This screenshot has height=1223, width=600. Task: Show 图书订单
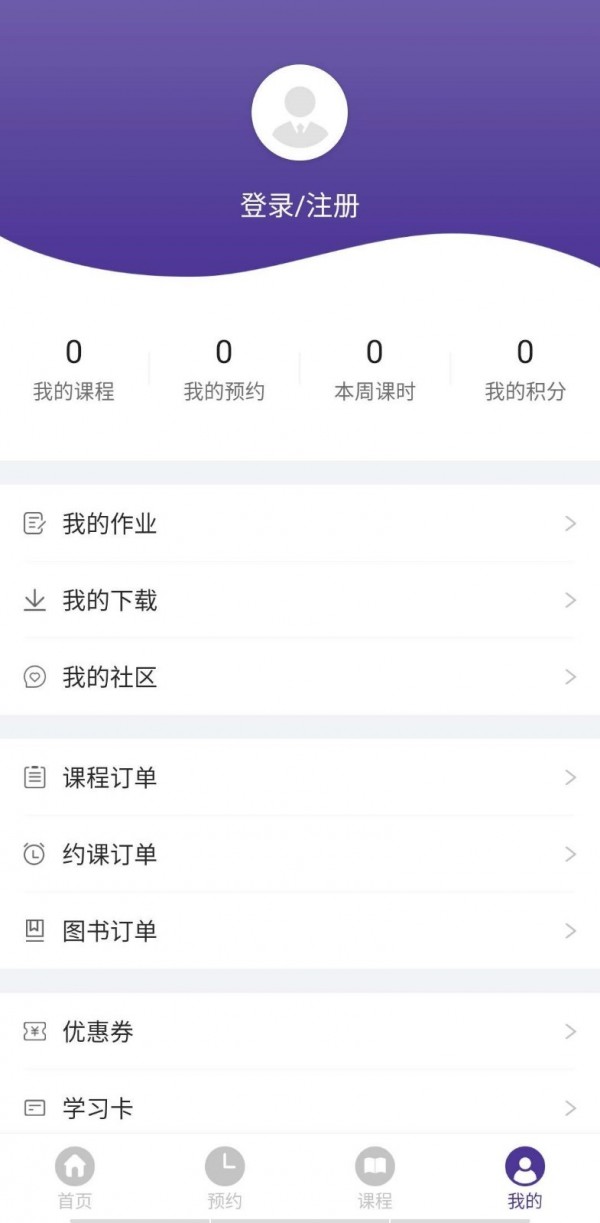[x=299, y=931]
